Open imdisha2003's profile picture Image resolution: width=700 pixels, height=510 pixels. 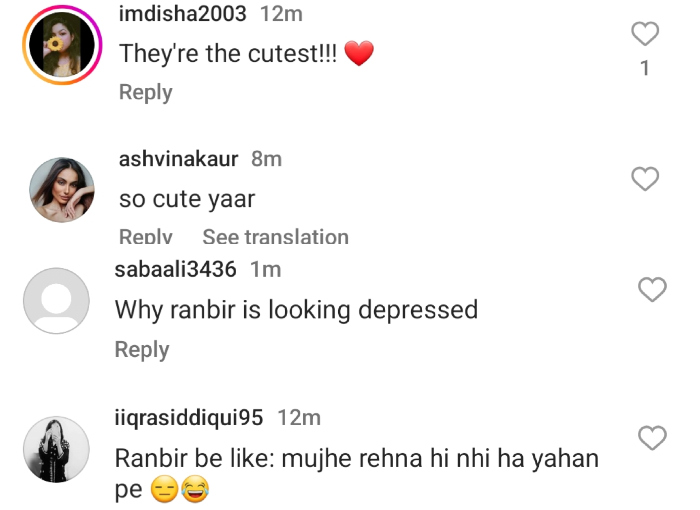click(62, 44)
